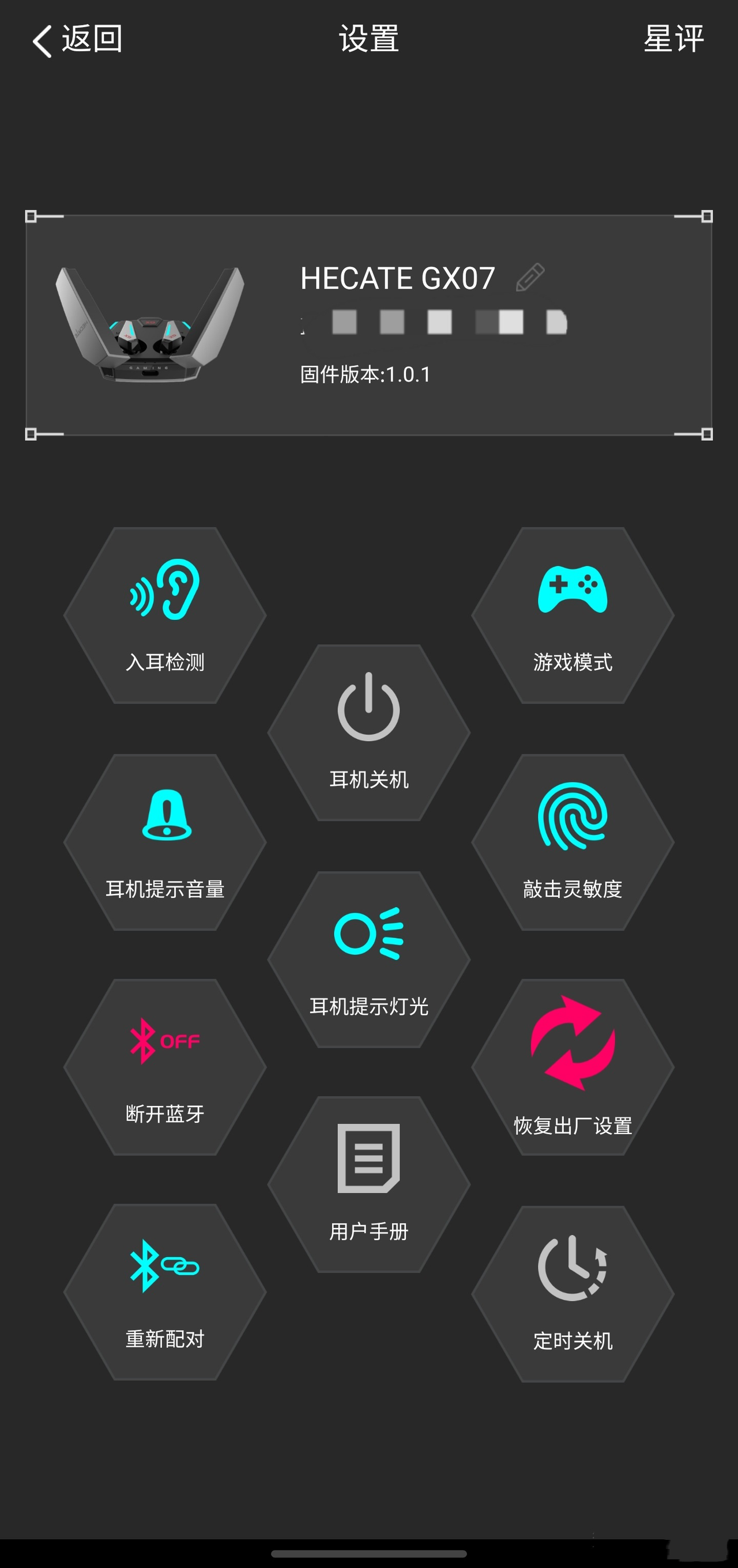Start 重新配对 re-pairing
Viewport: 738px width, 1568px height.
[x=165, y=1291]
